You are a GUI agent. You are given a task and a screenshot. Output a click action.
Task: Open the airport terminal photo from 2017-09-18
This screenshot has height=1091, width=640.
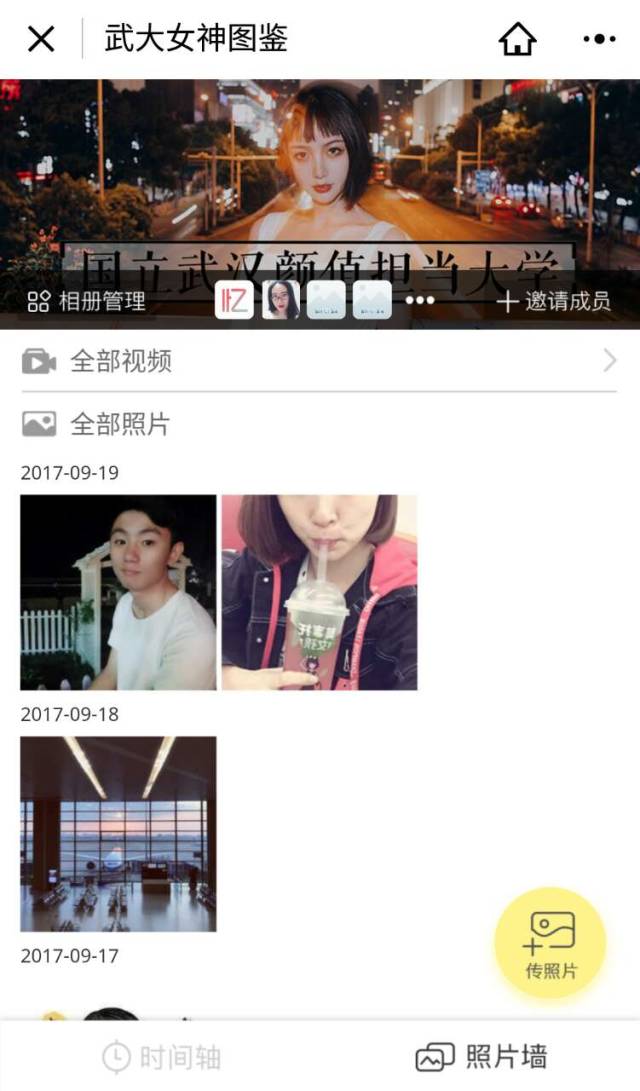[x=118, y=834]
